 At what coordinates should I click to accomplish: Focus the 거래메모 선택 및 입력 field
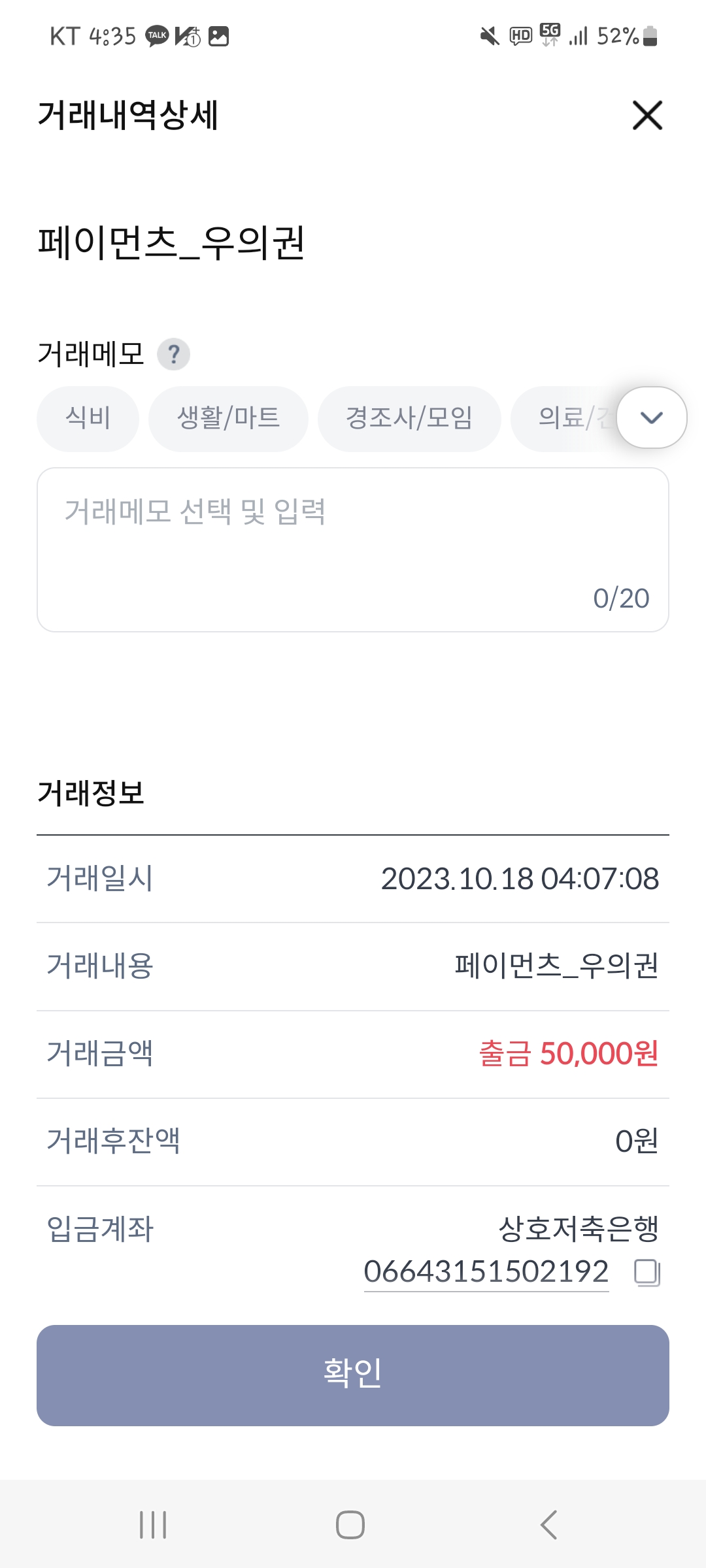(353, 549)
